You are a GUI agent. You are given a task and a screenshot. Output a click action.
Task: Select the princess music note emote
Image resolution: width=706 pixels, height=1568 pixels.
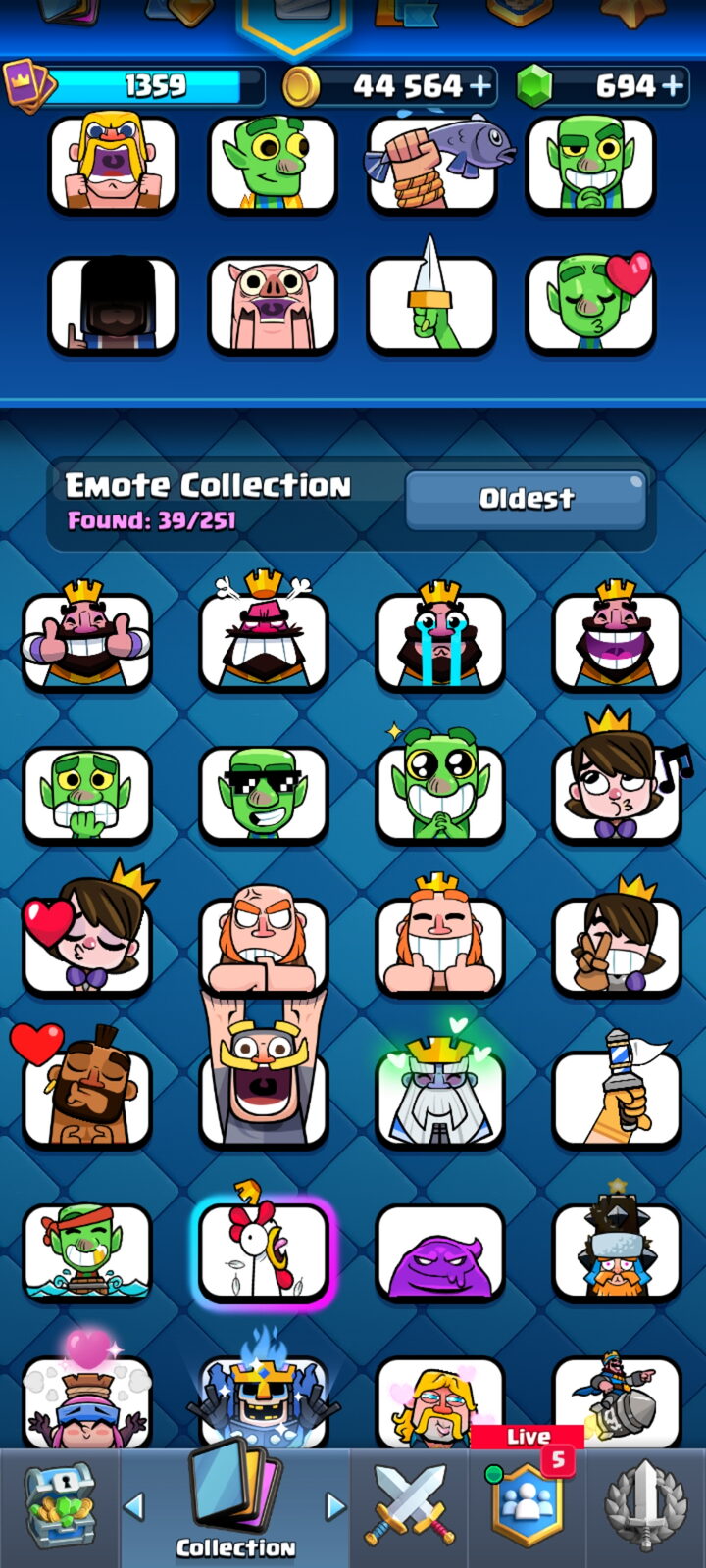coord(620,779)
